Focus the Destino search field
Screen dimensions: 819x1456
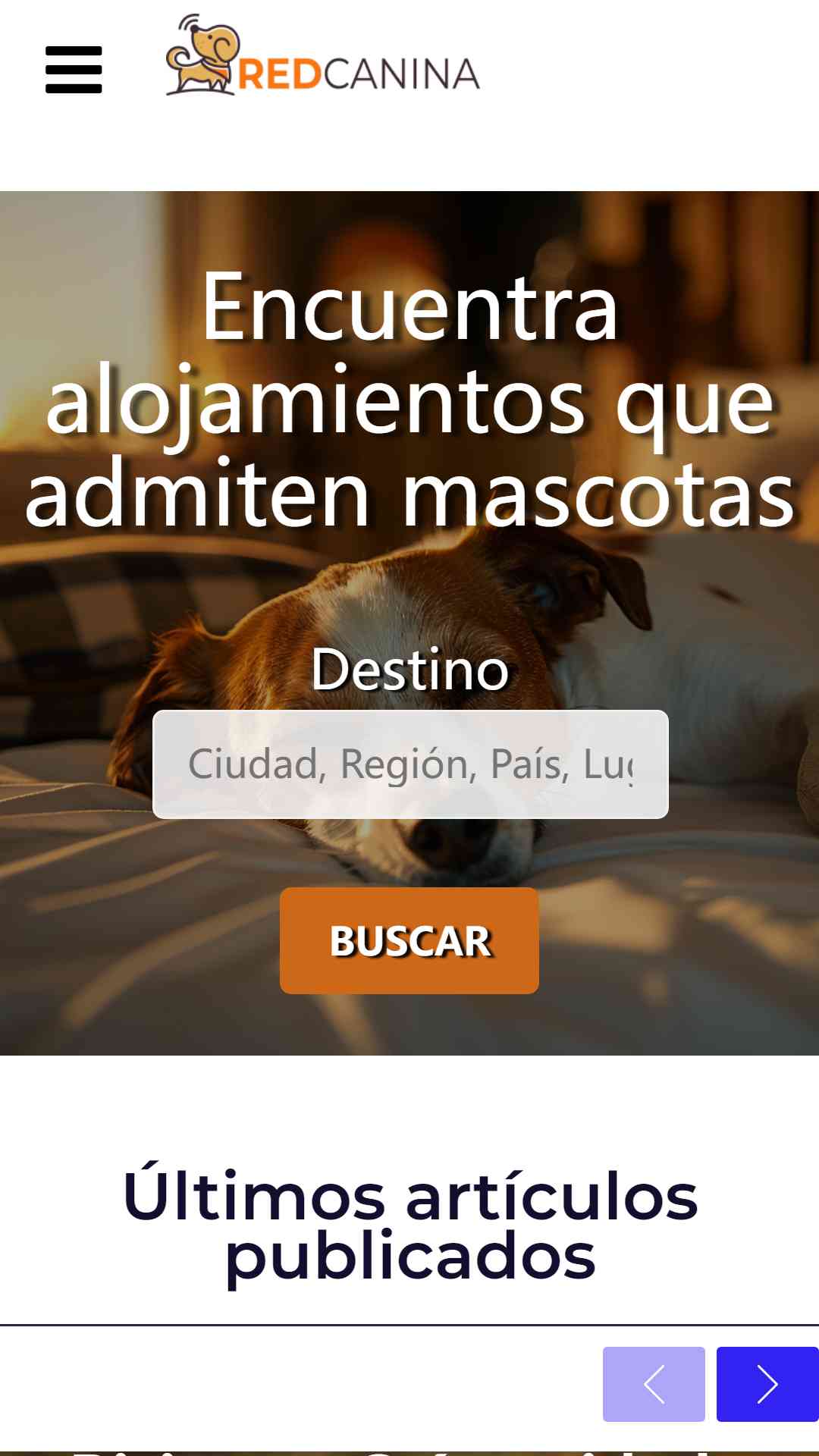click(x=409, y=764)
